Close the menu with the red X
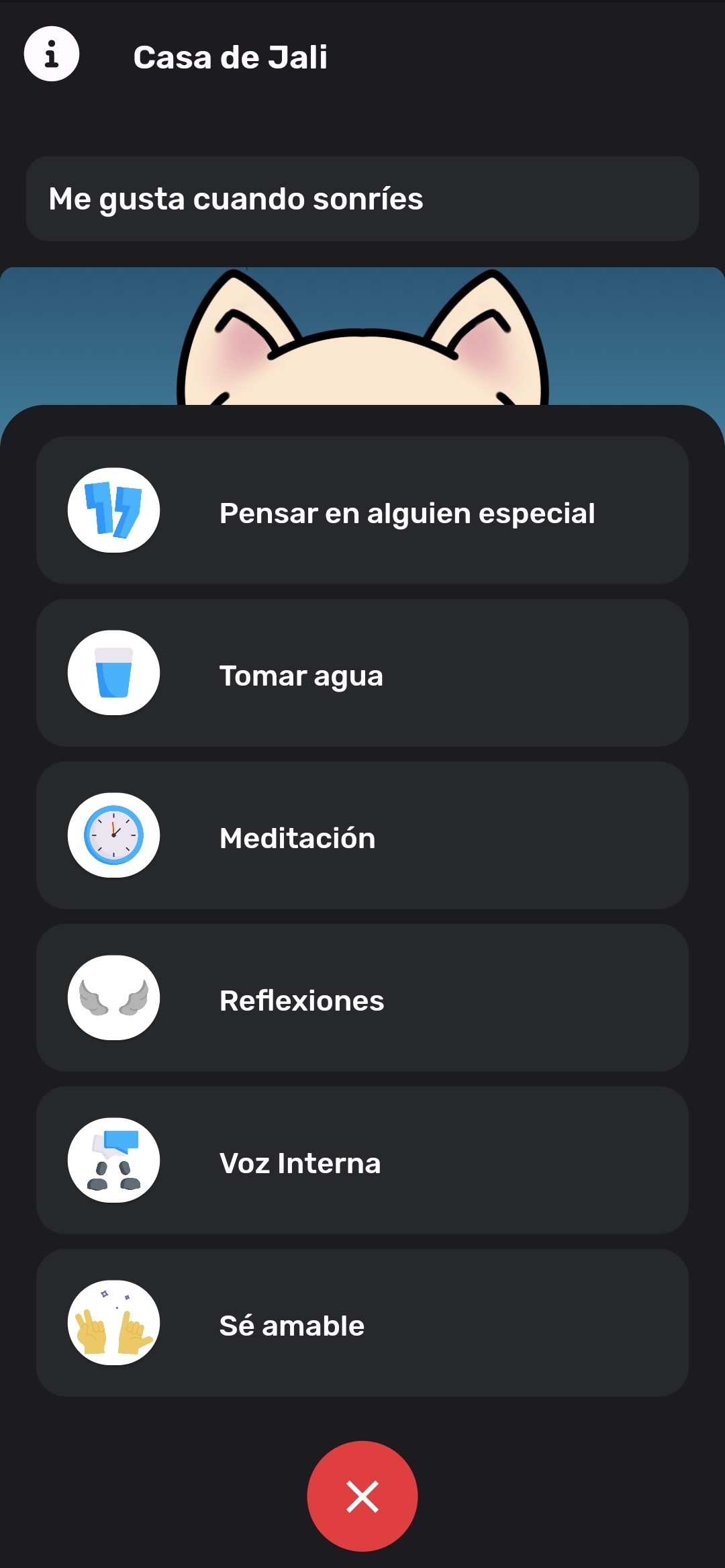Screen dimensions: 725x1568 [x=362, y=1496]
